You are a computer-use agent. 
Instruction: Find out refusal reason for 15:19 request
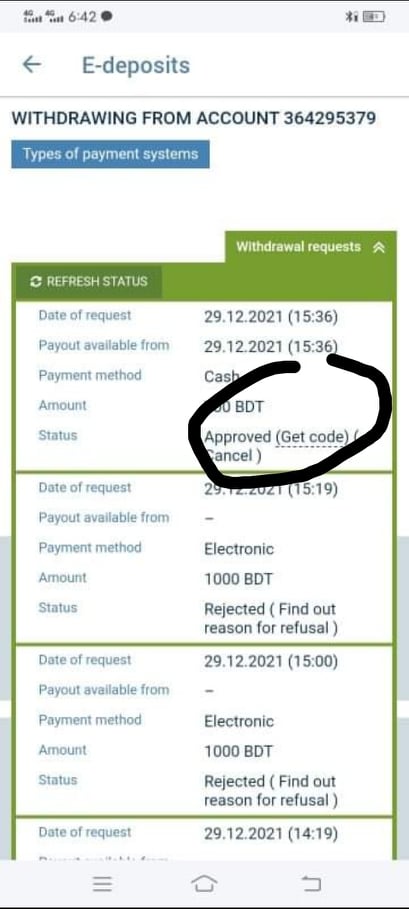[271, 619]
